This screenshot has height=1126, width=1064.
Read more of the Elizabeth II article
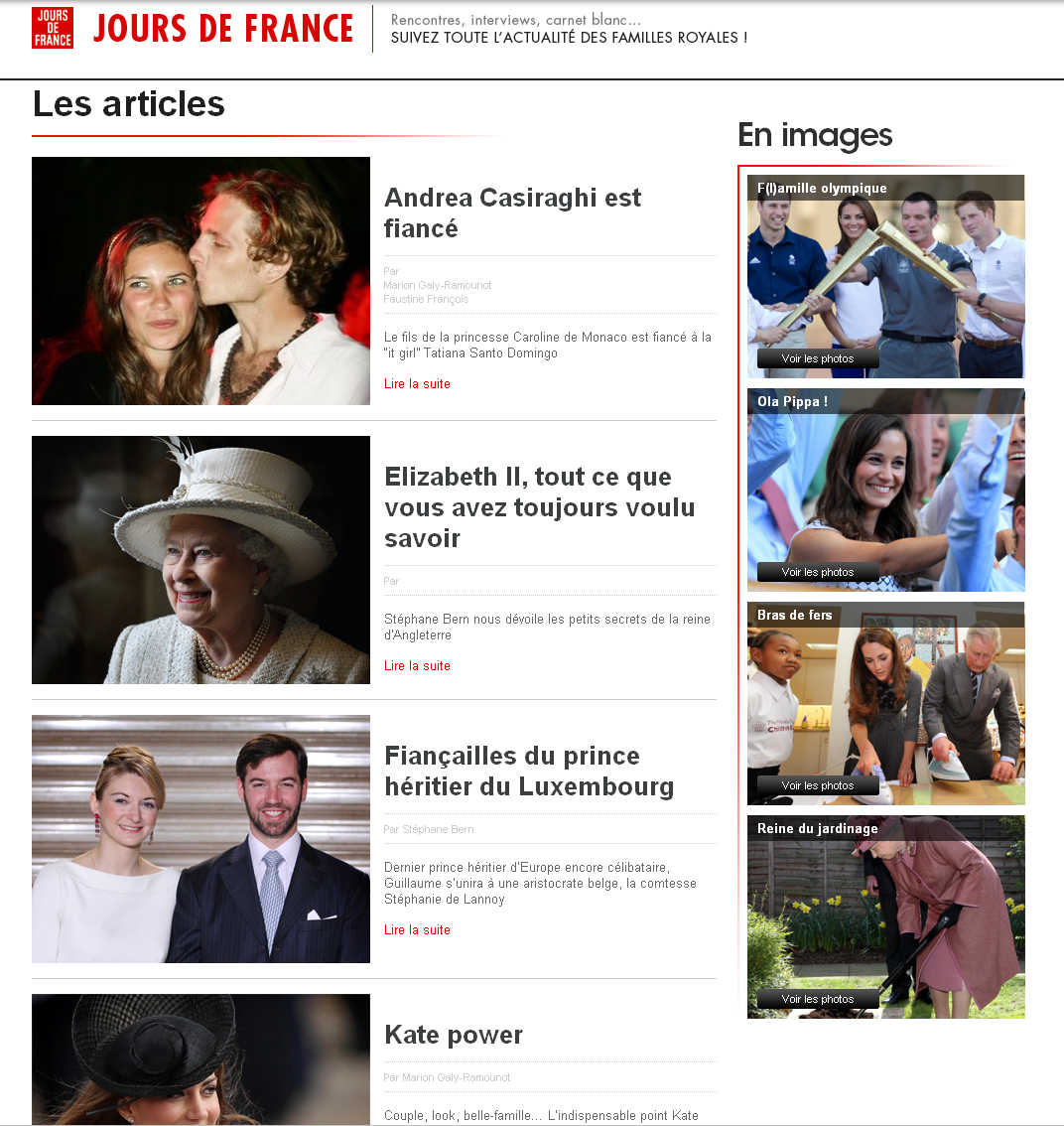pos(417,666)
